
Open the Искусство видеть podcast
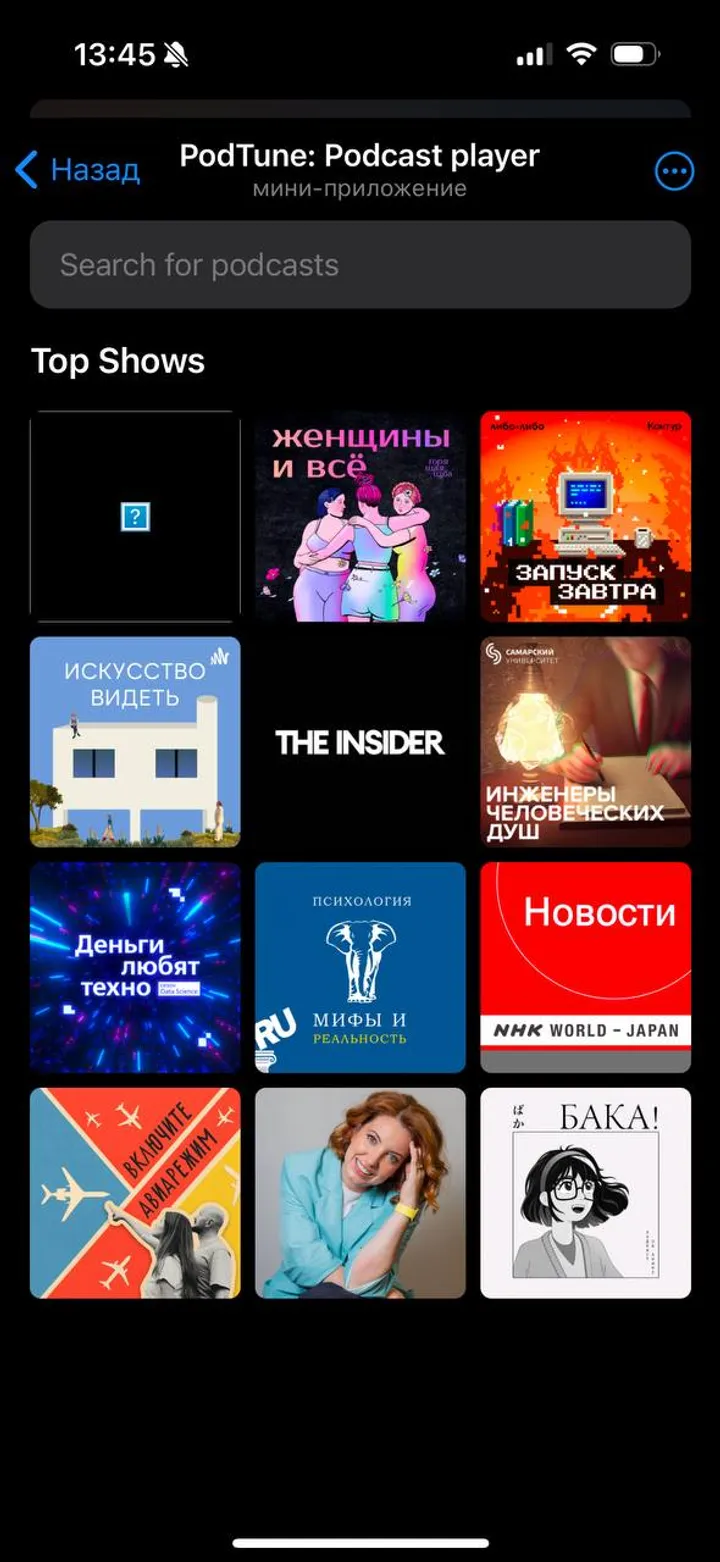click(x=134, y=741)
